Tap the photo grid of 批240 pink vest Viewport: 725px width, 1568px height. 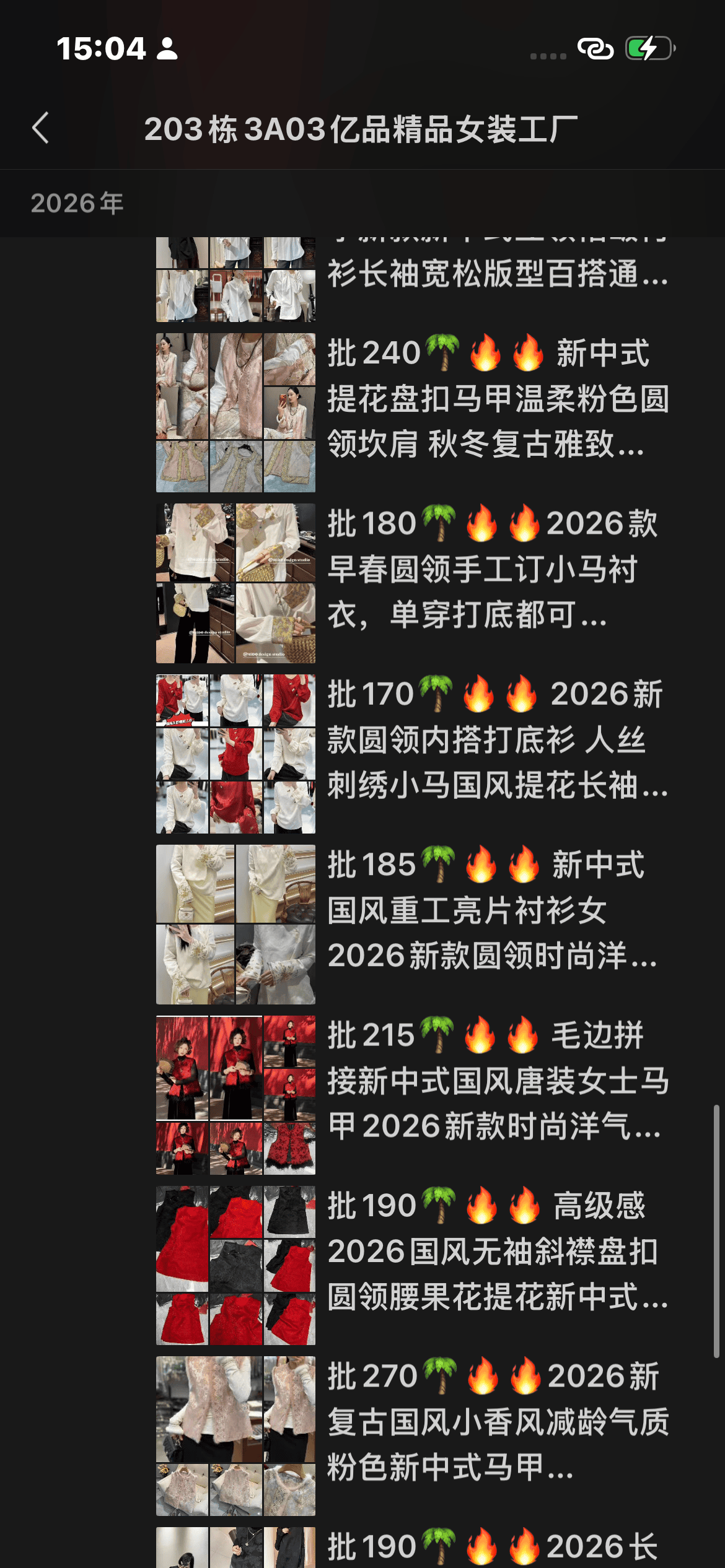point(235,413)
